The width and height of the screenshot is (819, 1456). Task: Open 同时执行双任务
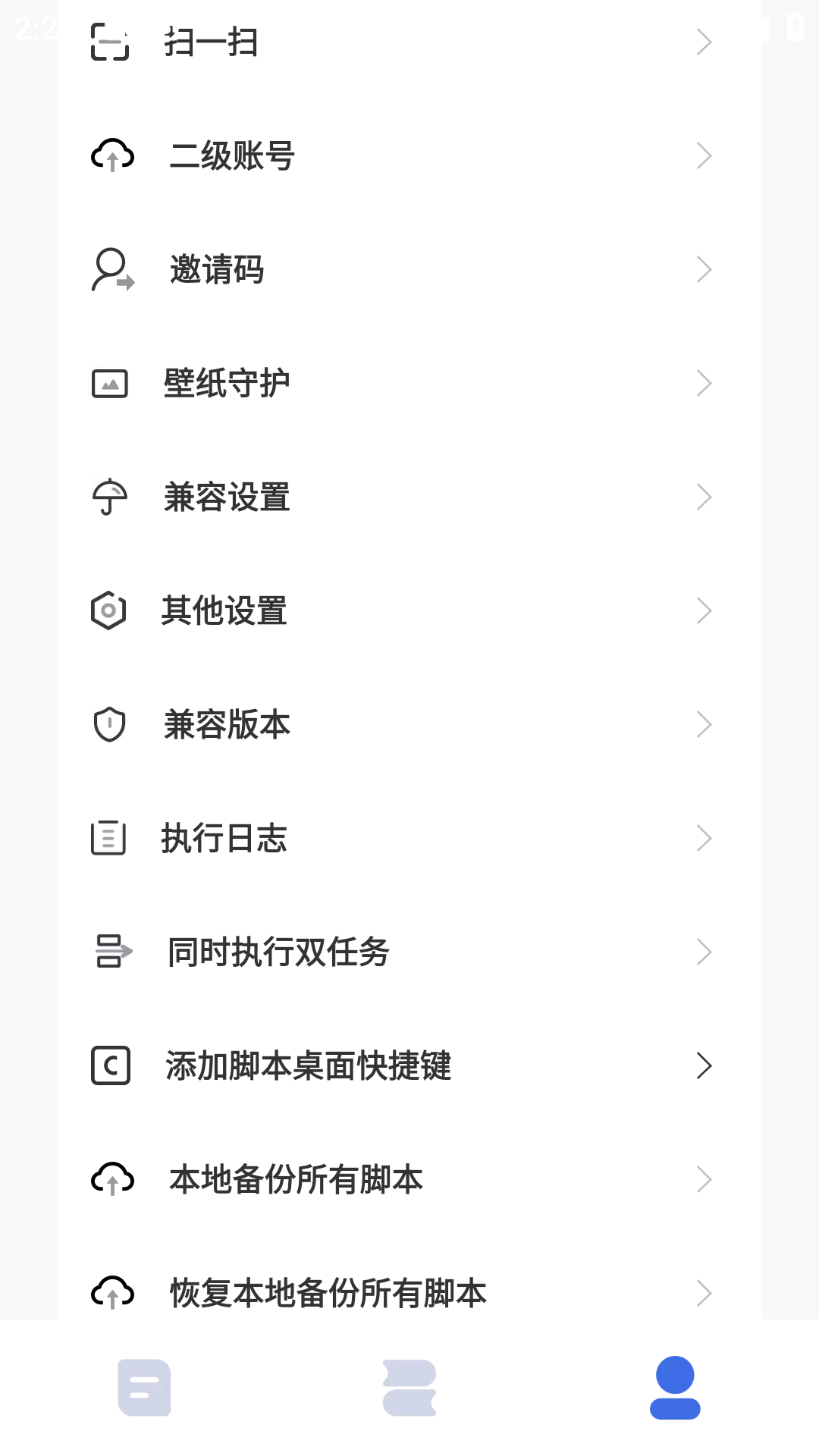pos(409,952)
